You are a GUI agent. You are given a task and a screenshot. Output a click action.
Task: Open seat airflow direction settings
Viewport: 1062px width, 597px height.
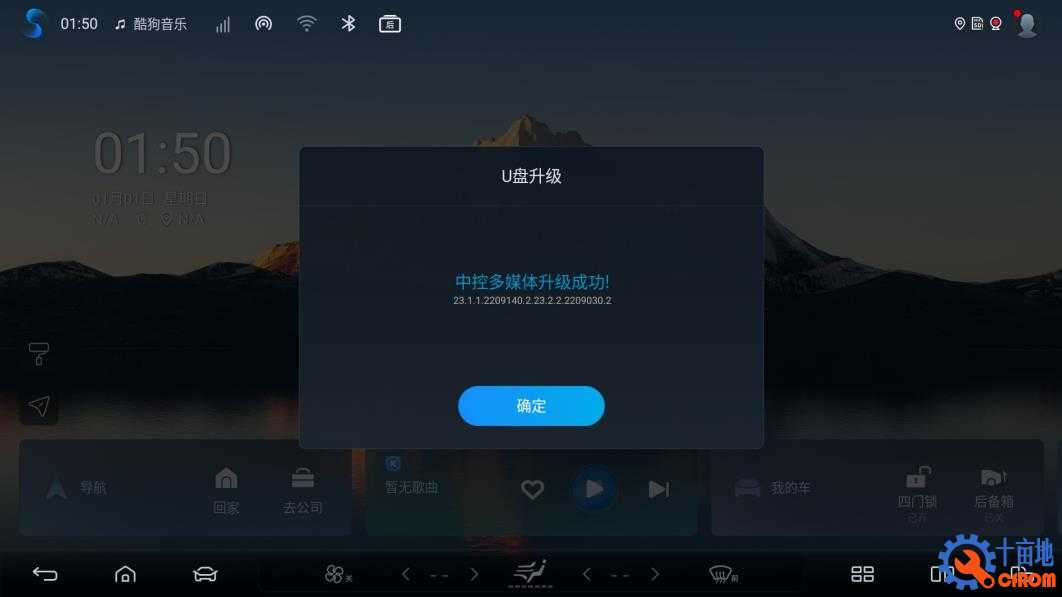(530, 572)
